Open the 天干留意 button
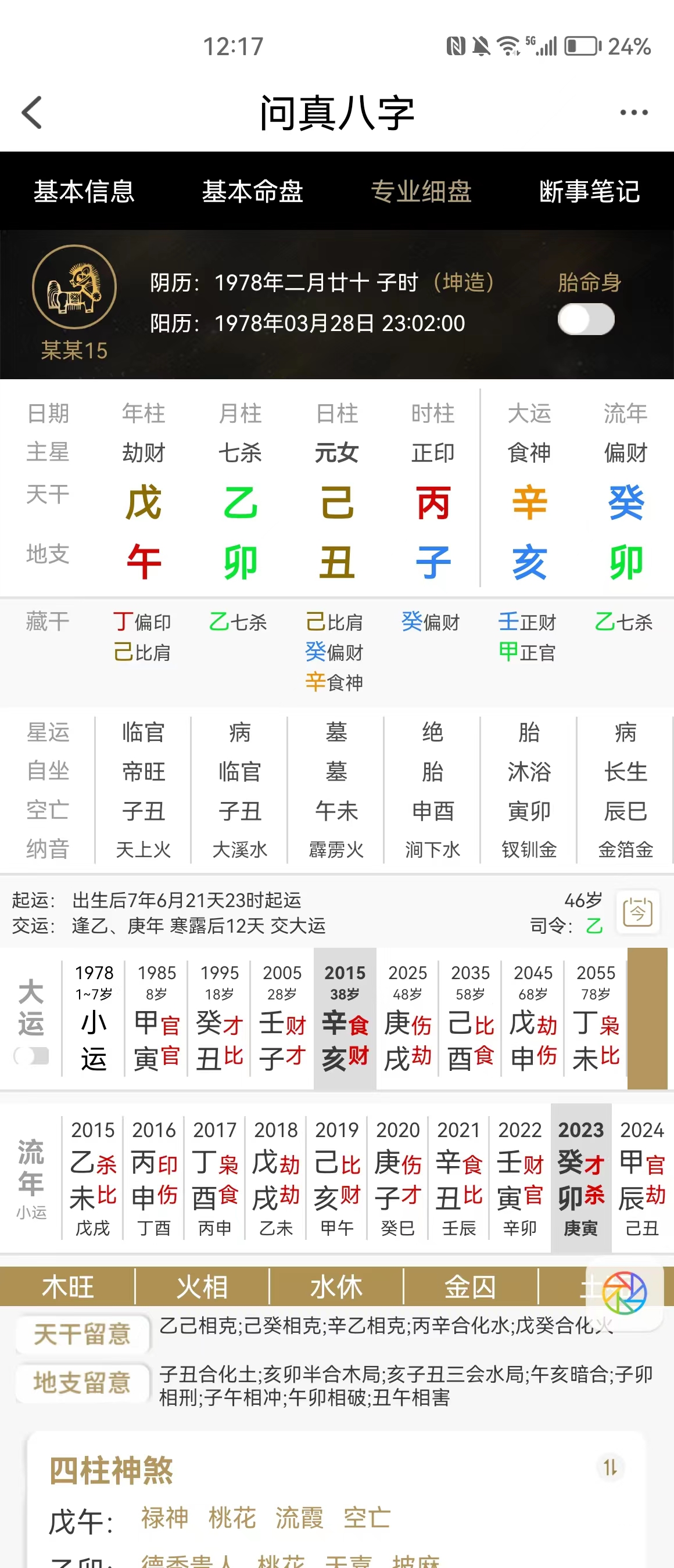This screenshot has width=674, height=1568. coord(82,1335)
